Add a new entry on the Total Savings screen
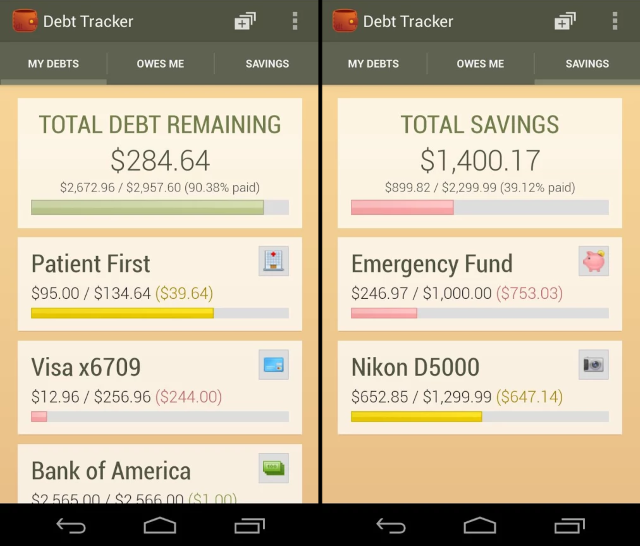 click(565, 21)
